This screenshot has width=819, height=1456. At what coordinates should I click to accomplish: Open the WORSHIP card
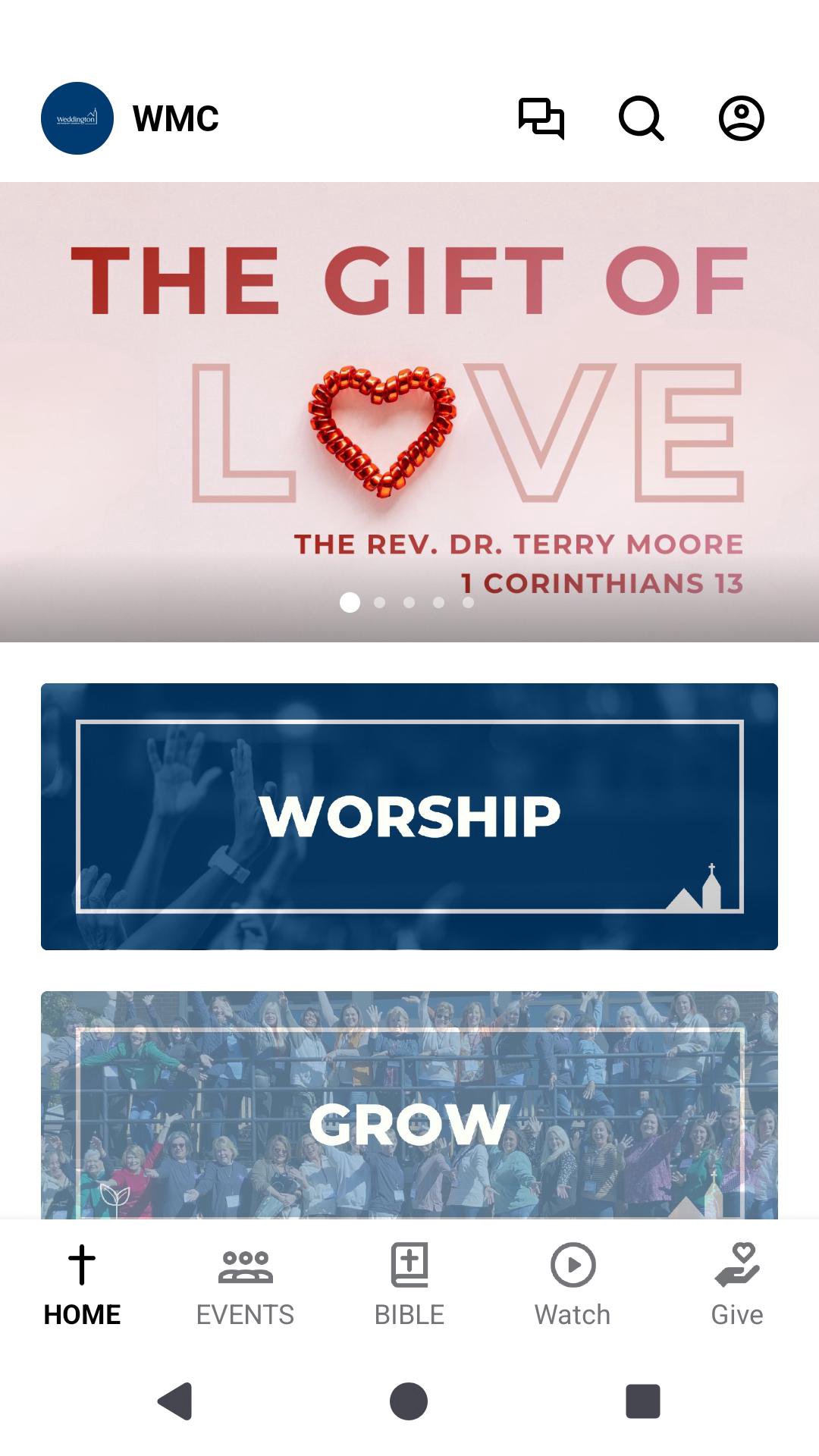coord(409,816)
